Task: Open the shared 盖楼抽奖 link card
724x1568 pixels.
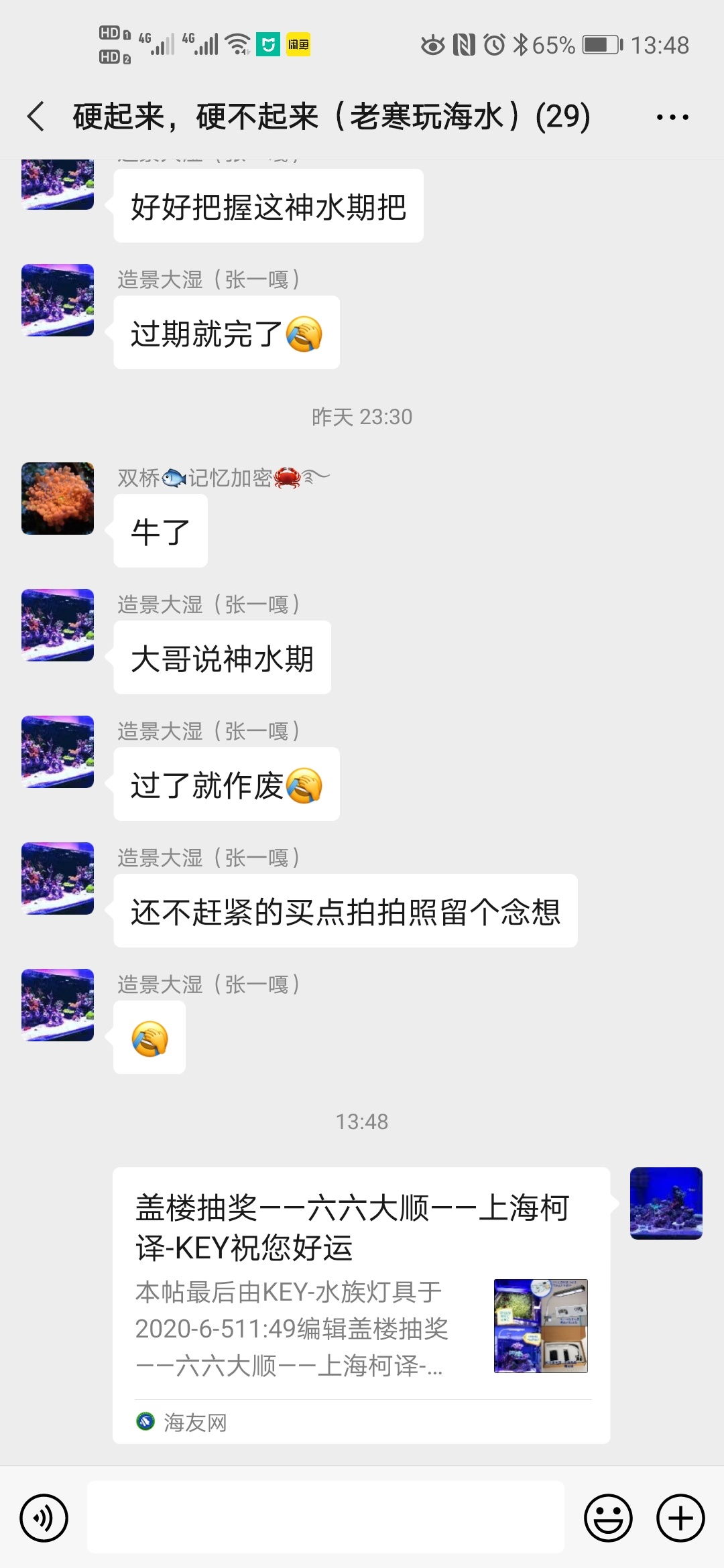Action: point(361,1305)
